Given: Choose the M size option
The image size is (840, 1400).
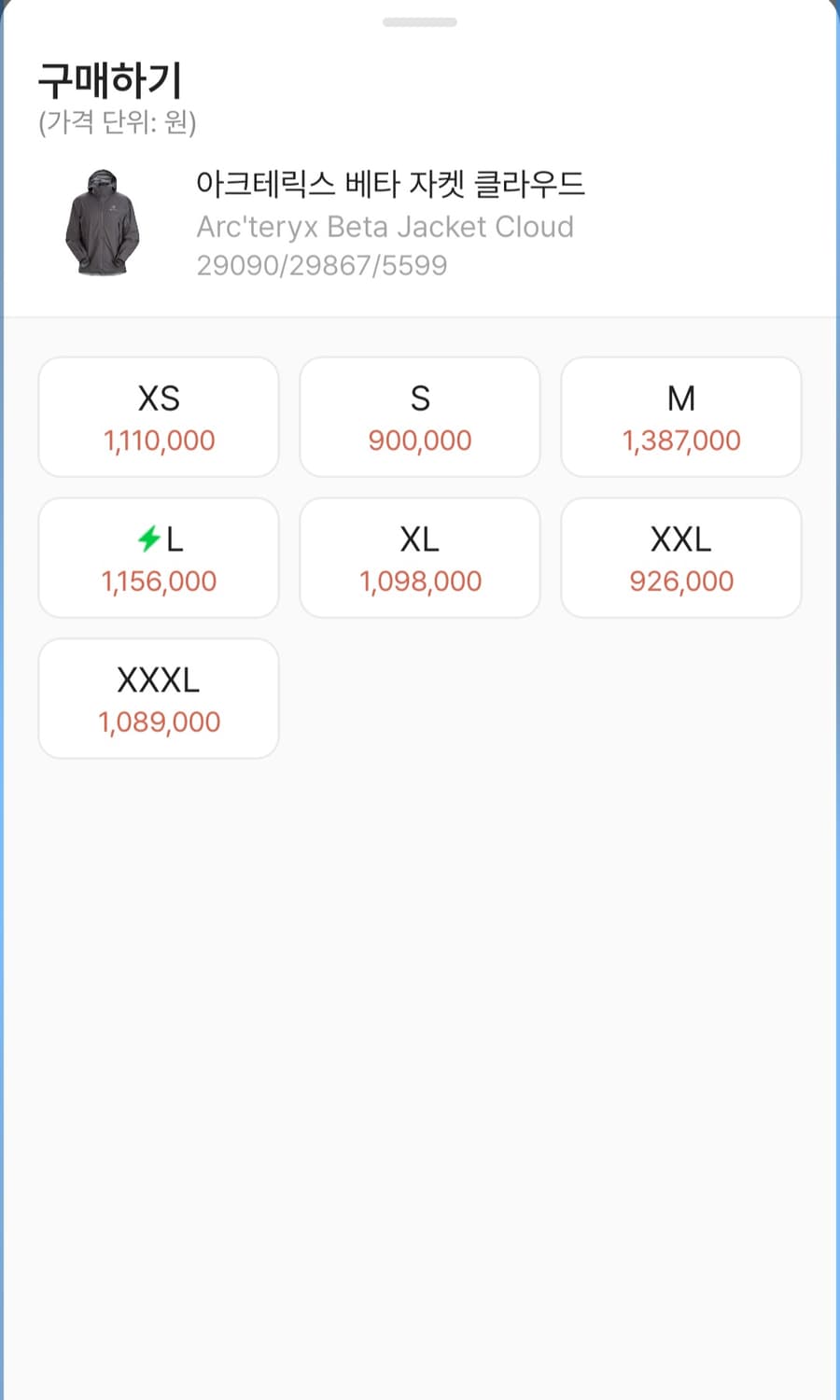Looking at the screenshot, I should coord(680,416).
